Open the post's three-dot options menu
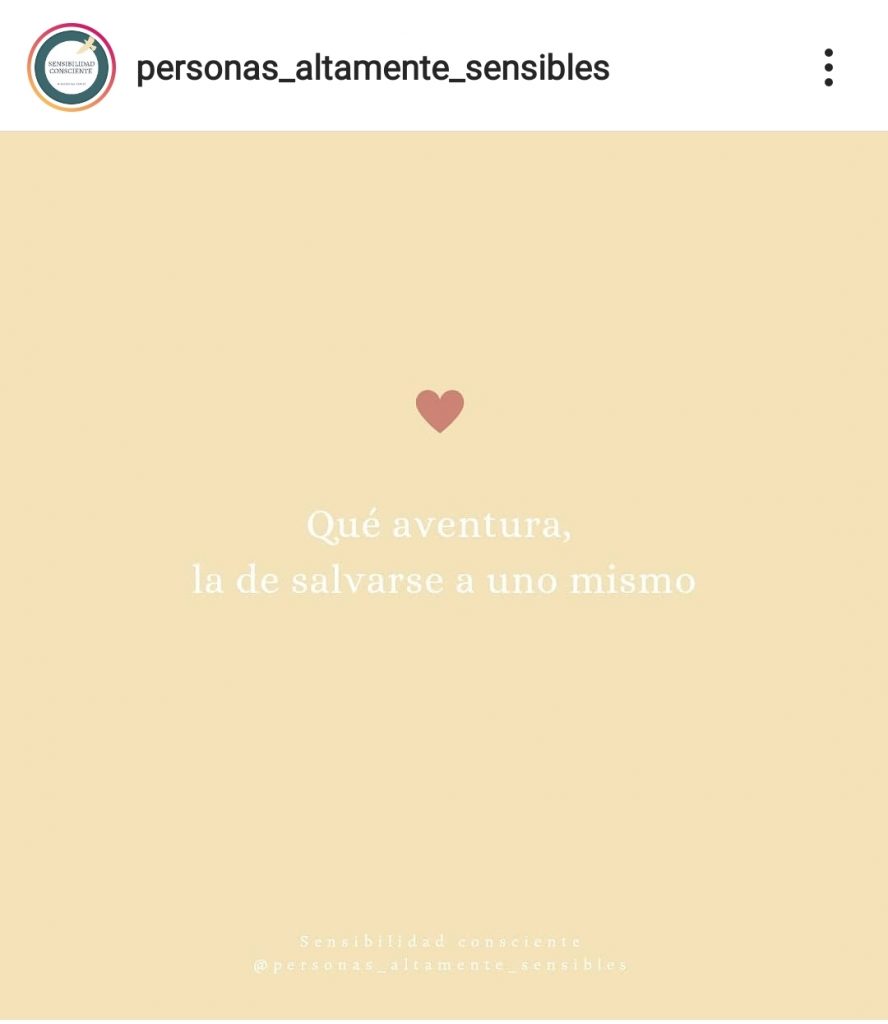This screenshot has width=888, height=1024. point(828,68)
